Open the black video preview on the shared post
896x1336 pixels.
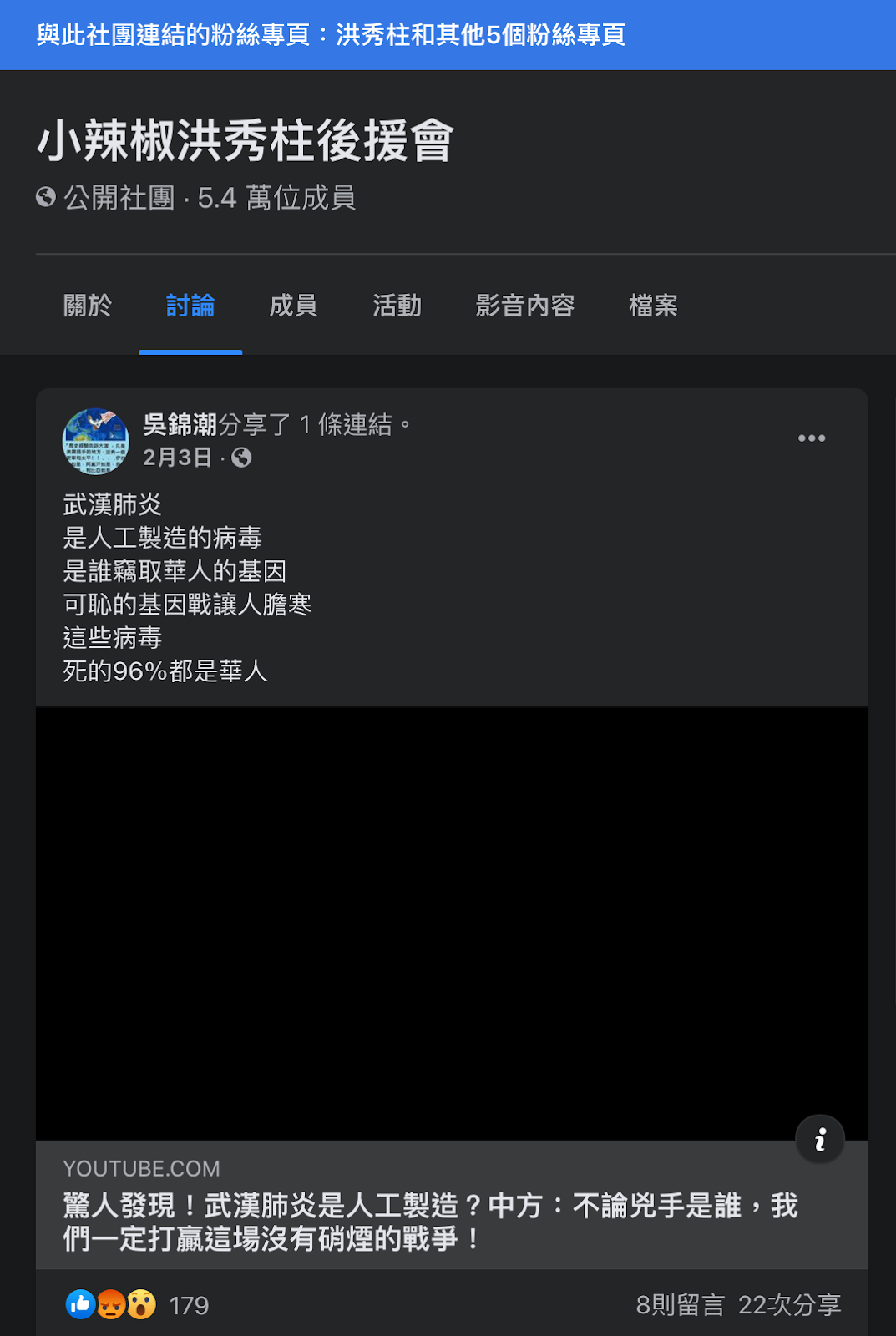coord(451,923)
